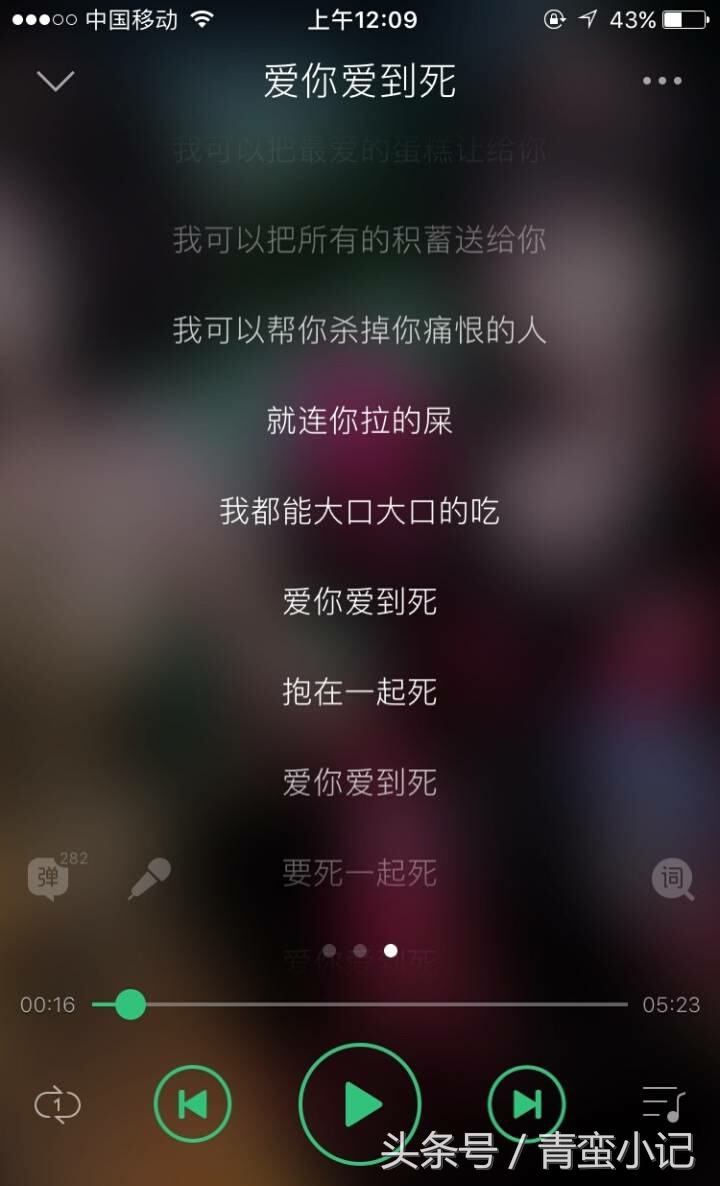Select the lyric 就连你拉的屎
This screenshot has width=720, height=1186.
[360, 422]
